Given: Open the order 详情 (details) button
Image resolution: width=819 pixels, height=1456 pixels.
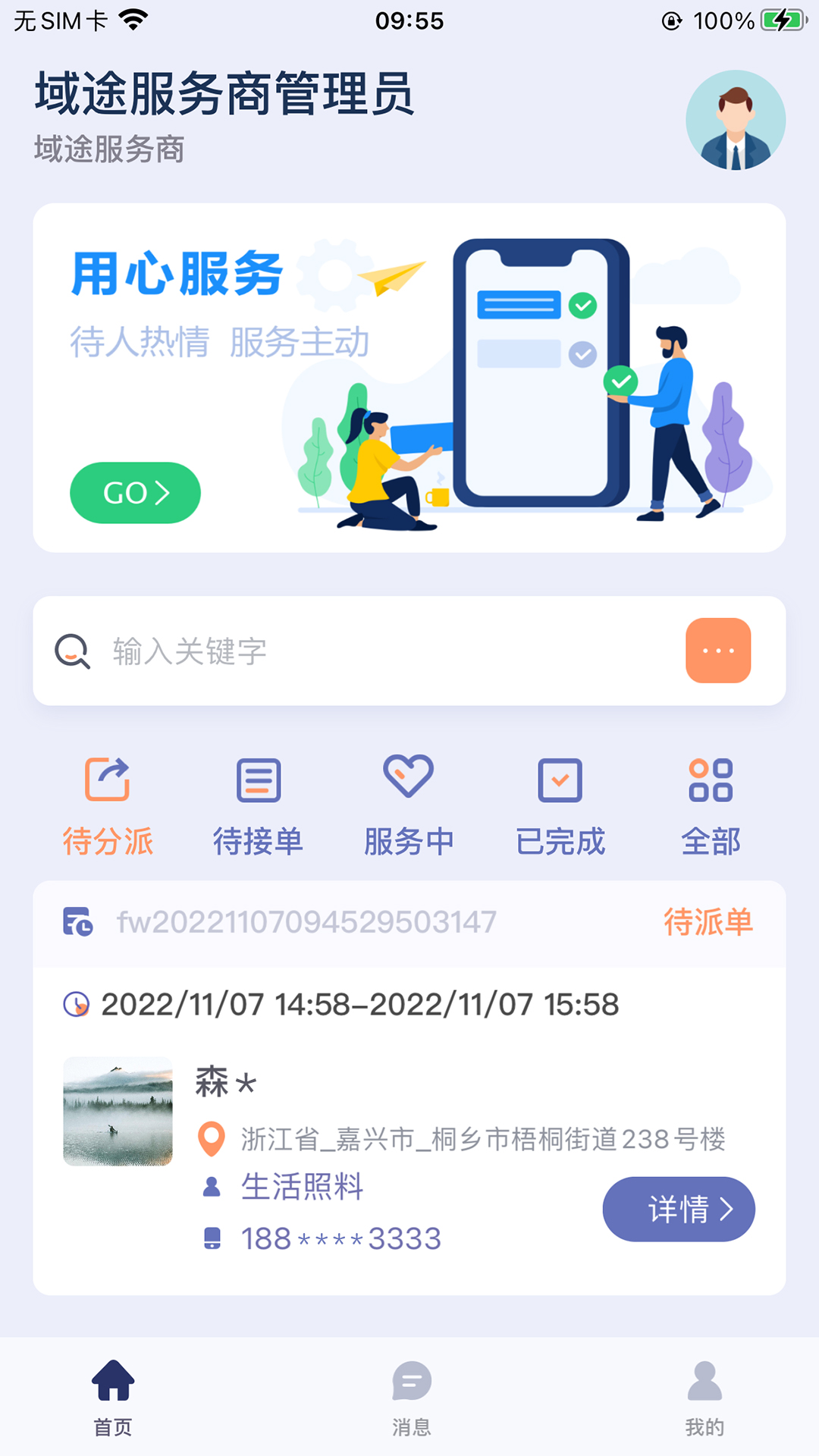Looking at the screenshot, I should coord(678,1210).
